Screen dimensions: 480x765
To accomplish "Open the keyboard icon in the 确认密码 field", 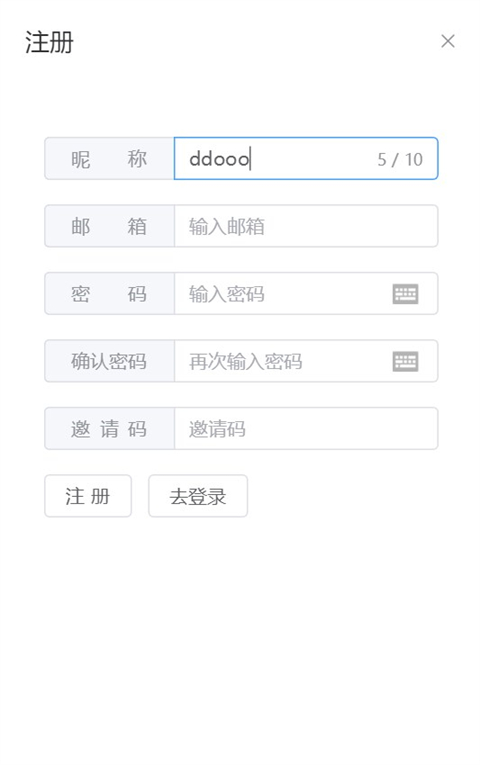I will click(x=405, y=362).
